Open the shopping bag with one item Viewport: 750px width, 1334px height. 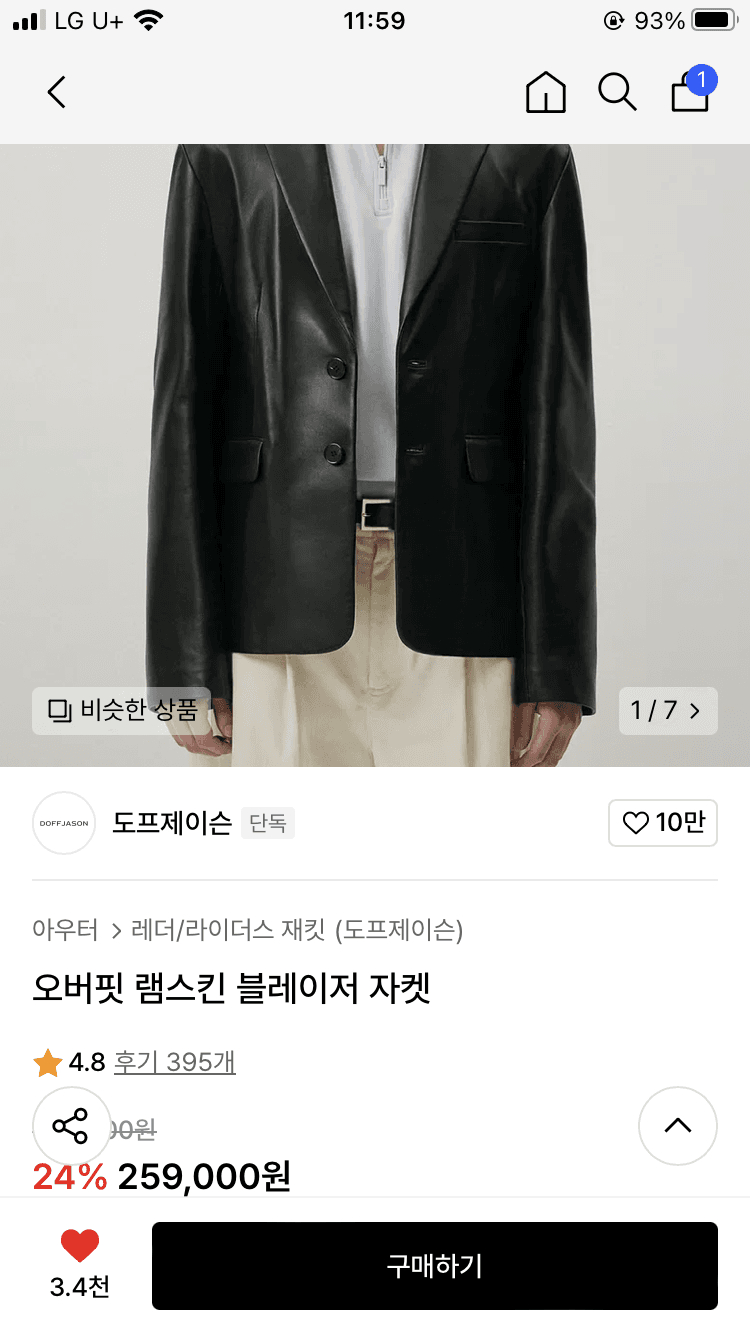click(x=691, y=91)
